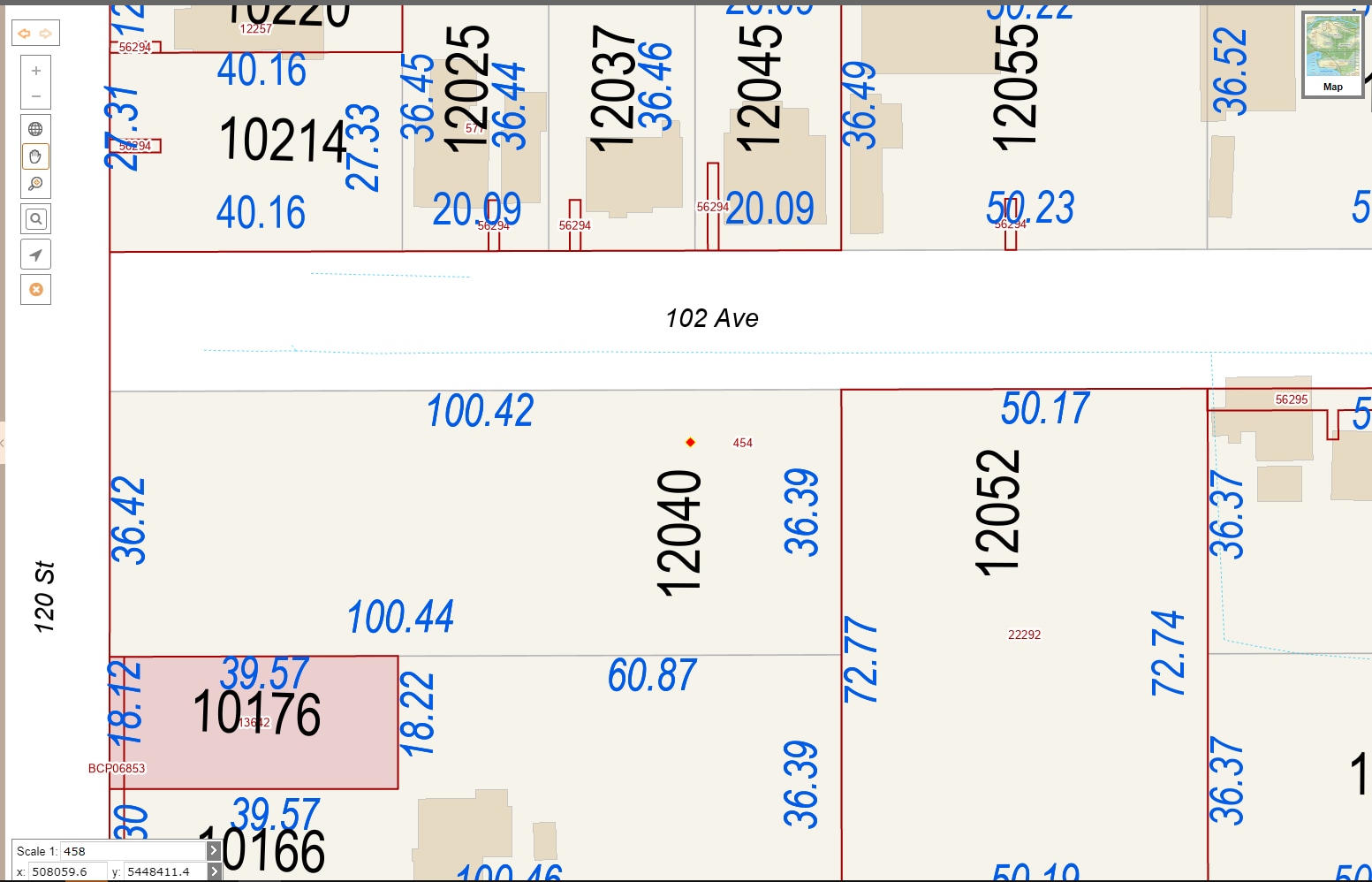Go to the previous map extent
This screenshot has height=882, width=1372.
point(25,34)
